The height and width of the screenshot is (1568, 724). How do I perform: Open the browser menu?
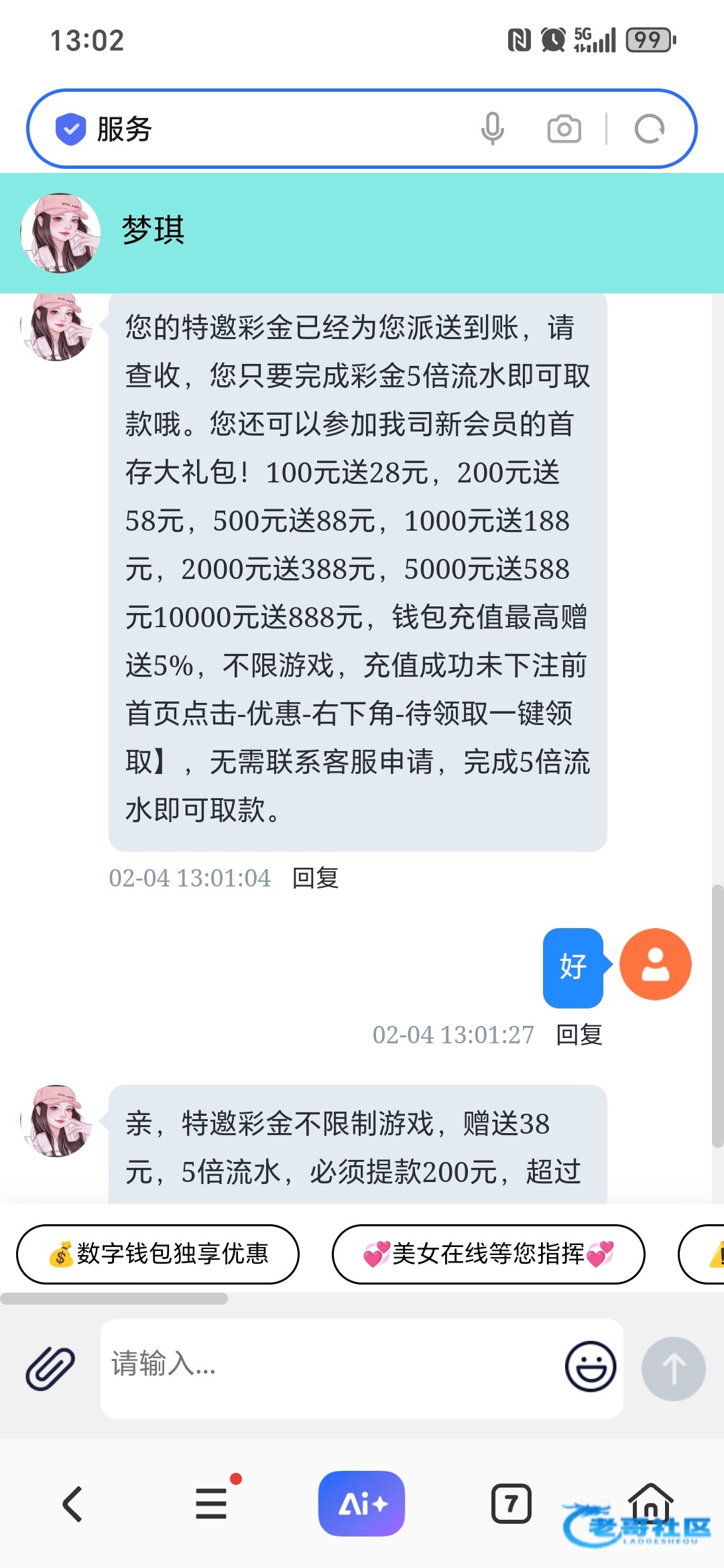[212, 1504]
